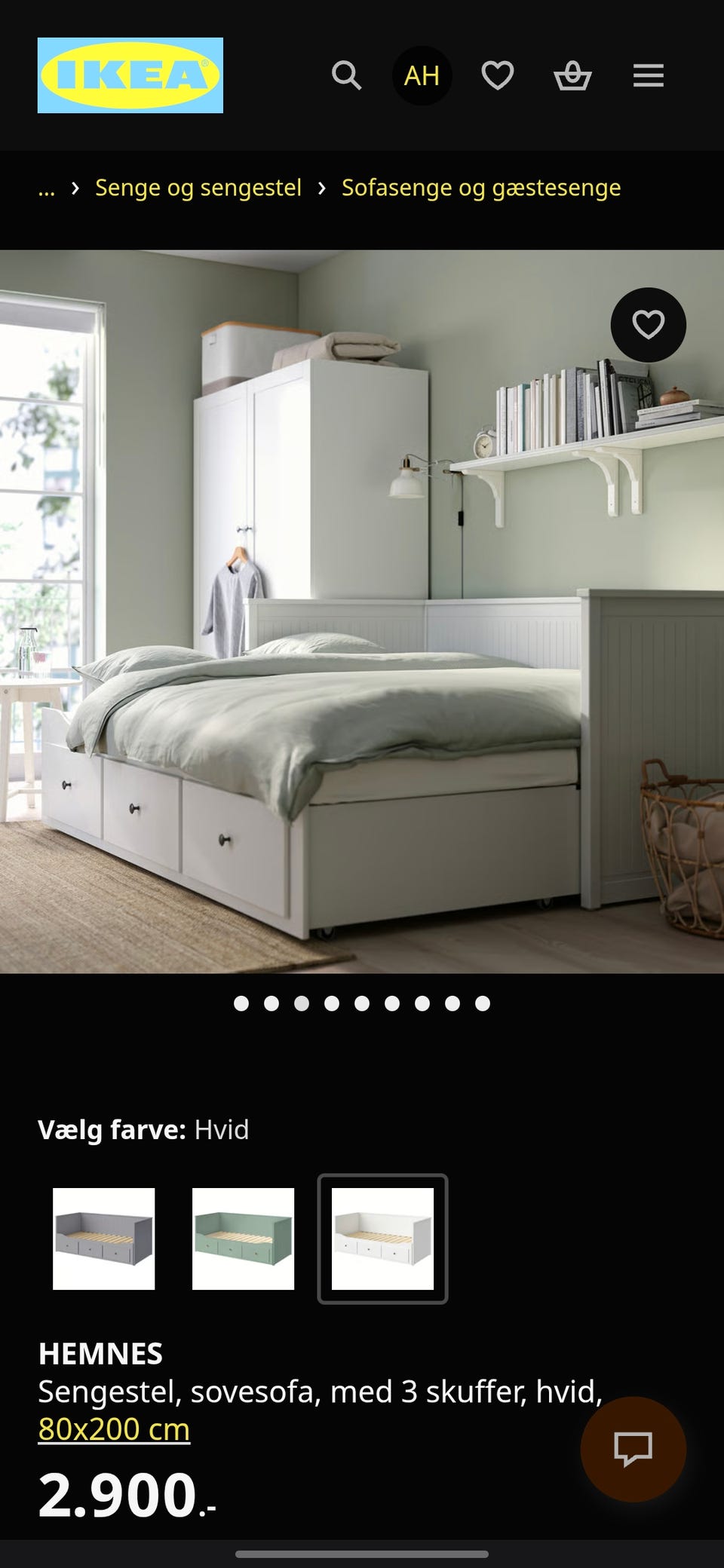724x1568 pixels.
Task: Open the search function
Action: (346, 75)
